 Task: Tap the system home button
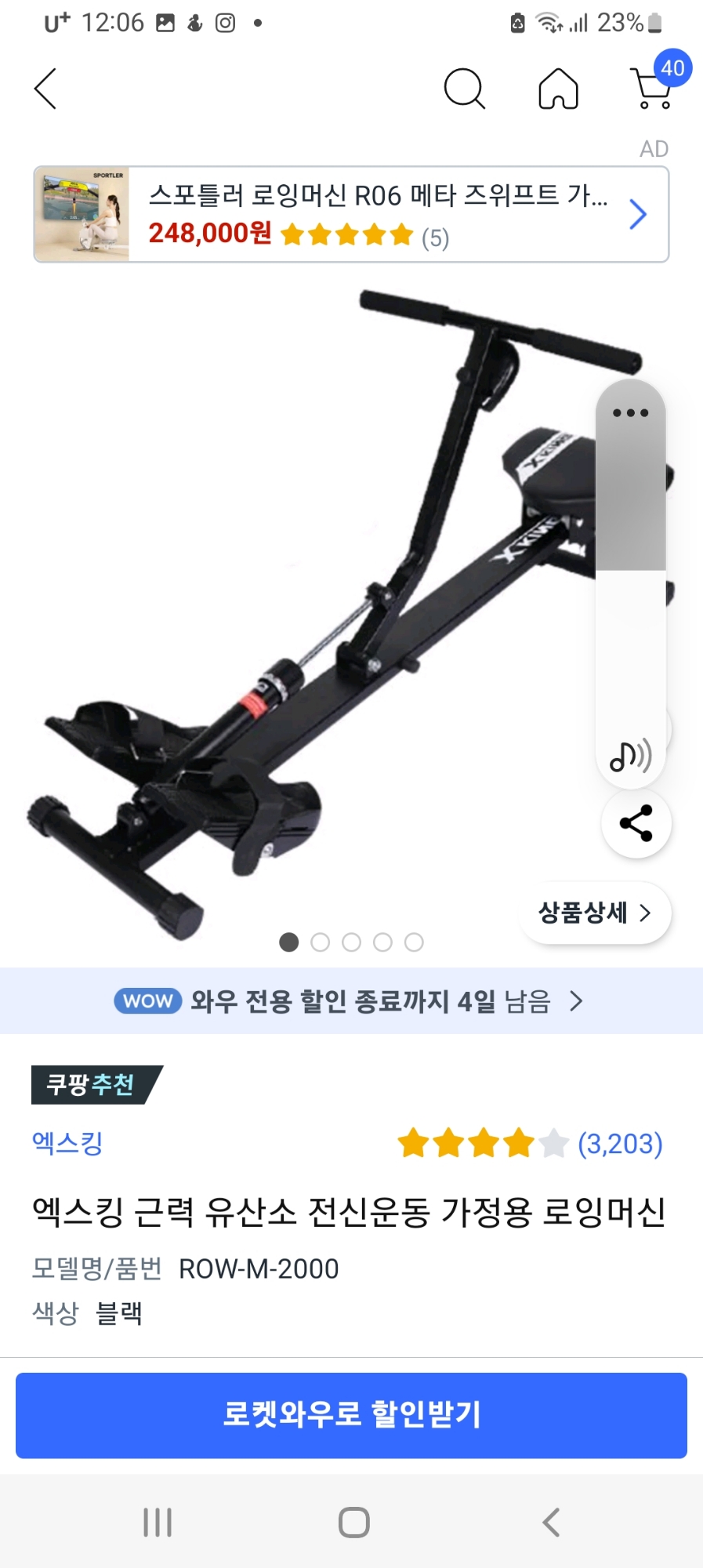pos(353,1523)
